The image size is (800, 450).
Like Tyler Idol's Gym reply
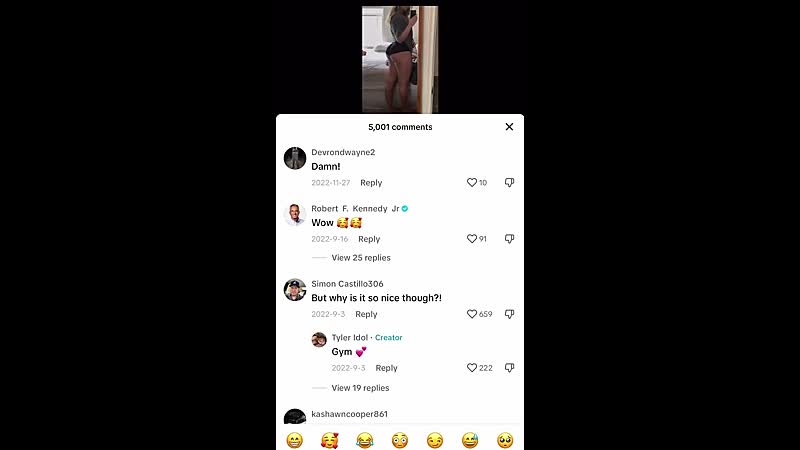(x=472, y=368)
